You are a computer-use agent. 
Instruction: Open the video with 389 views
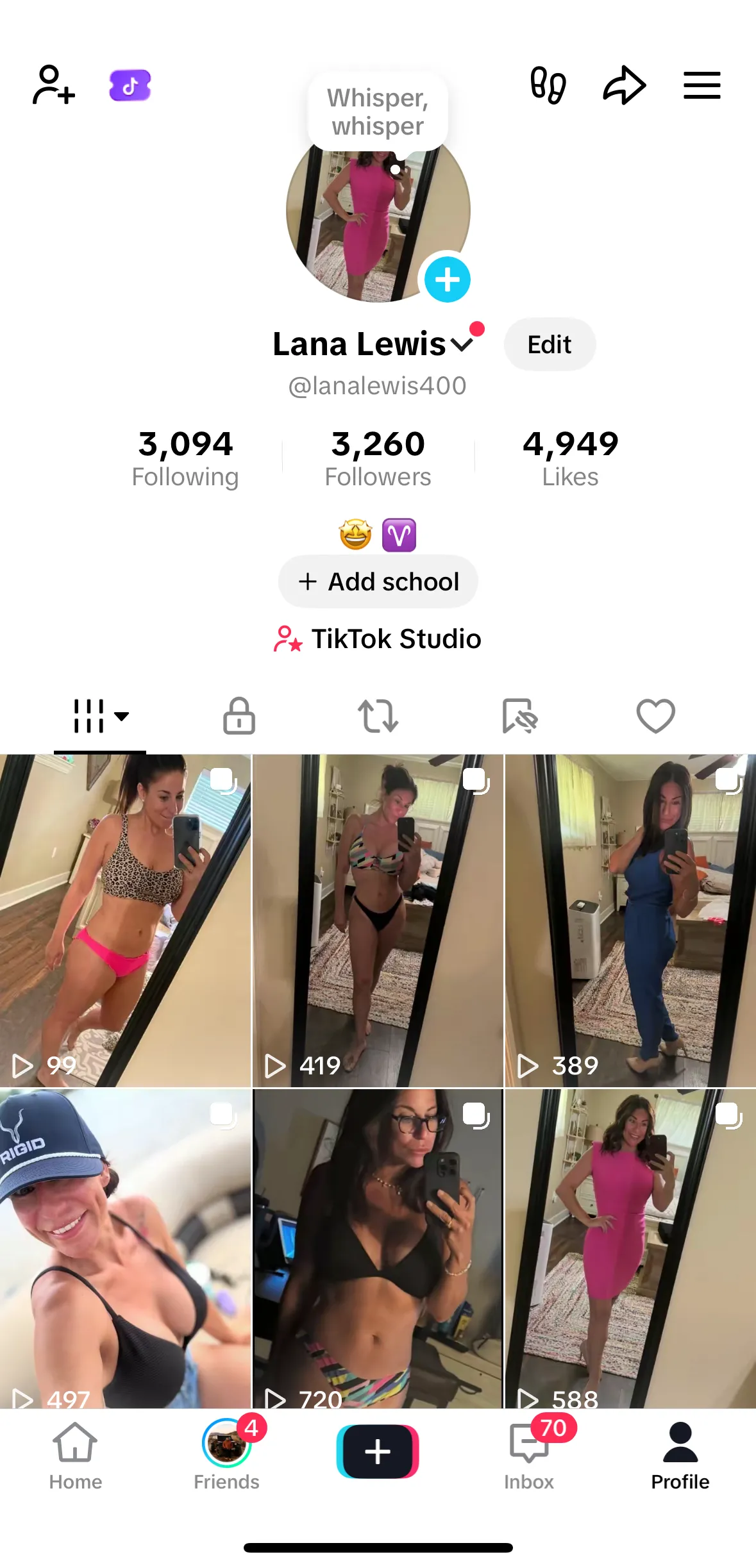[x=630, y=921]
